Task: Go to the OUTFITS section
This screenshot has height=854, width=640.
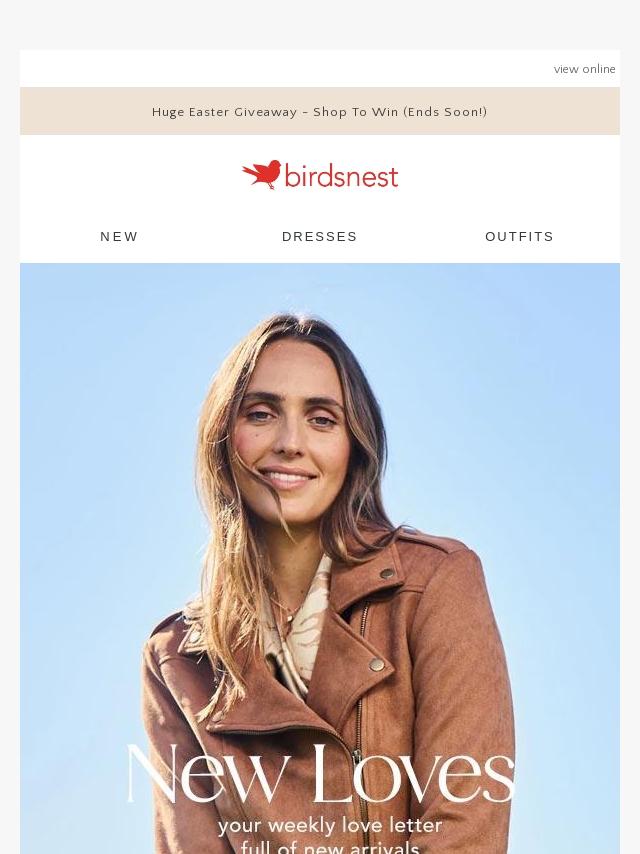Action: click(x=519, y=237)
